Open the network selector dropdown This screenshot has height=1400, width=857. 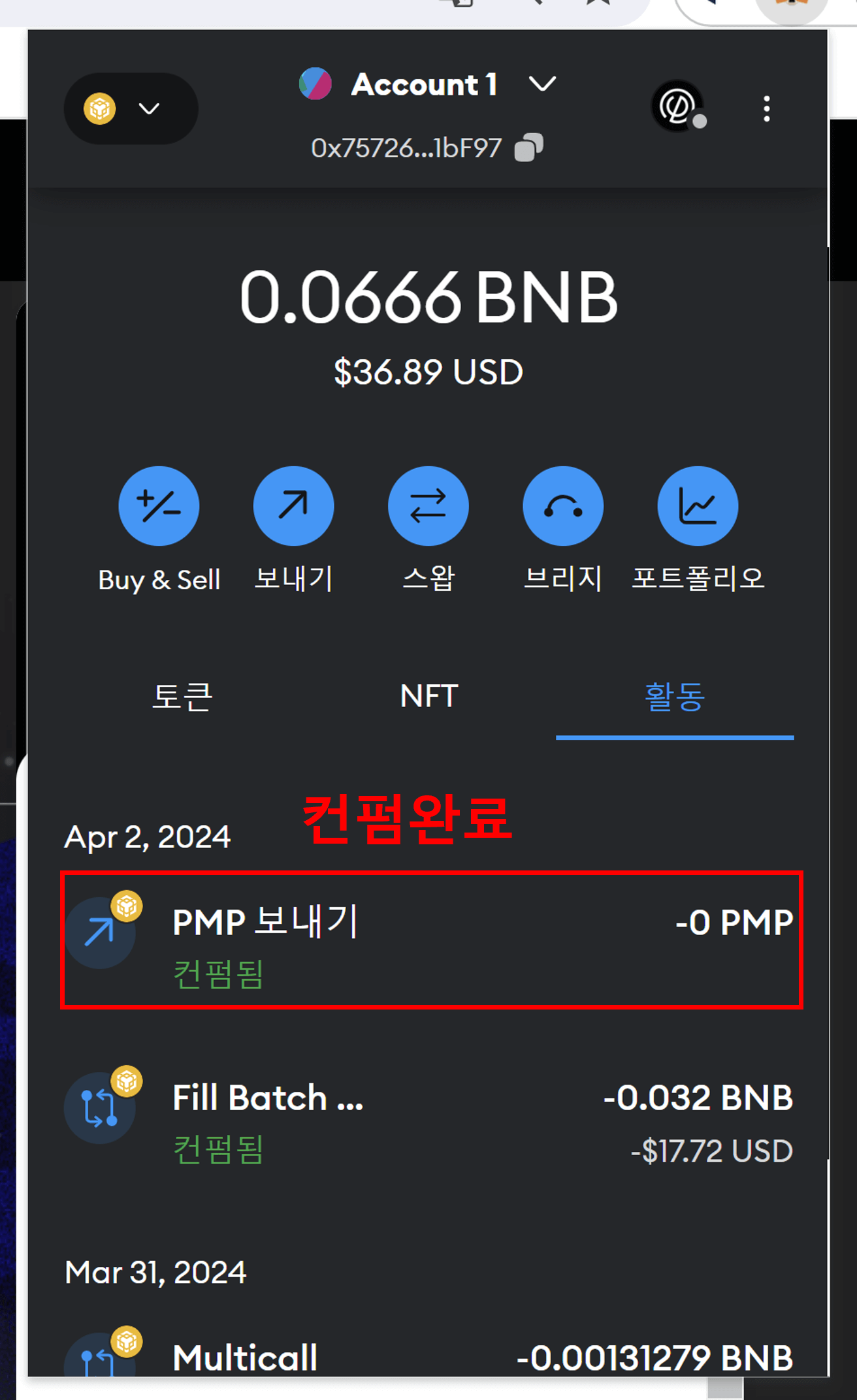(x=129, y=108)
